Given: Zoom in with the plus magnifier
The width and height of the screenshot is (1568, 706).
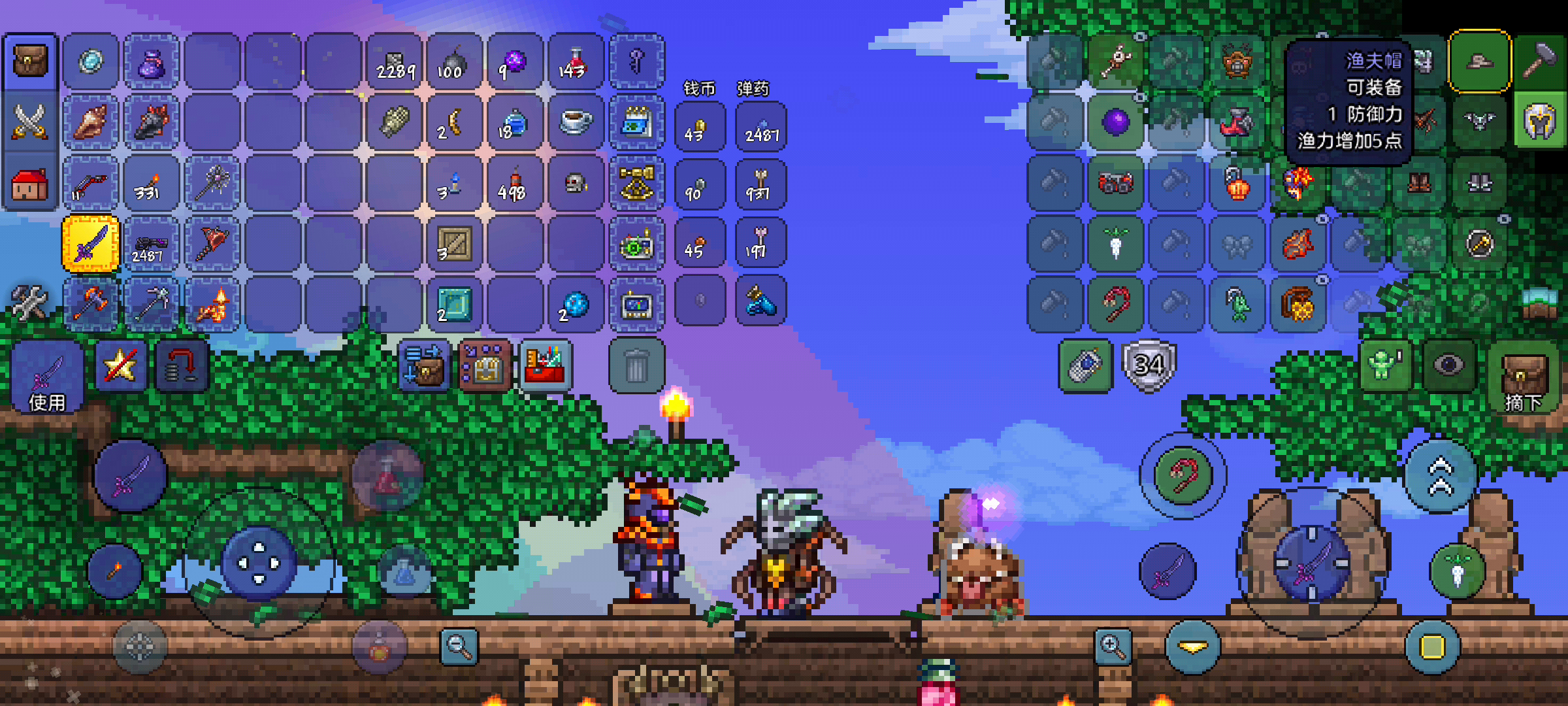Looking at the screenshot, I should [1113, 647].
